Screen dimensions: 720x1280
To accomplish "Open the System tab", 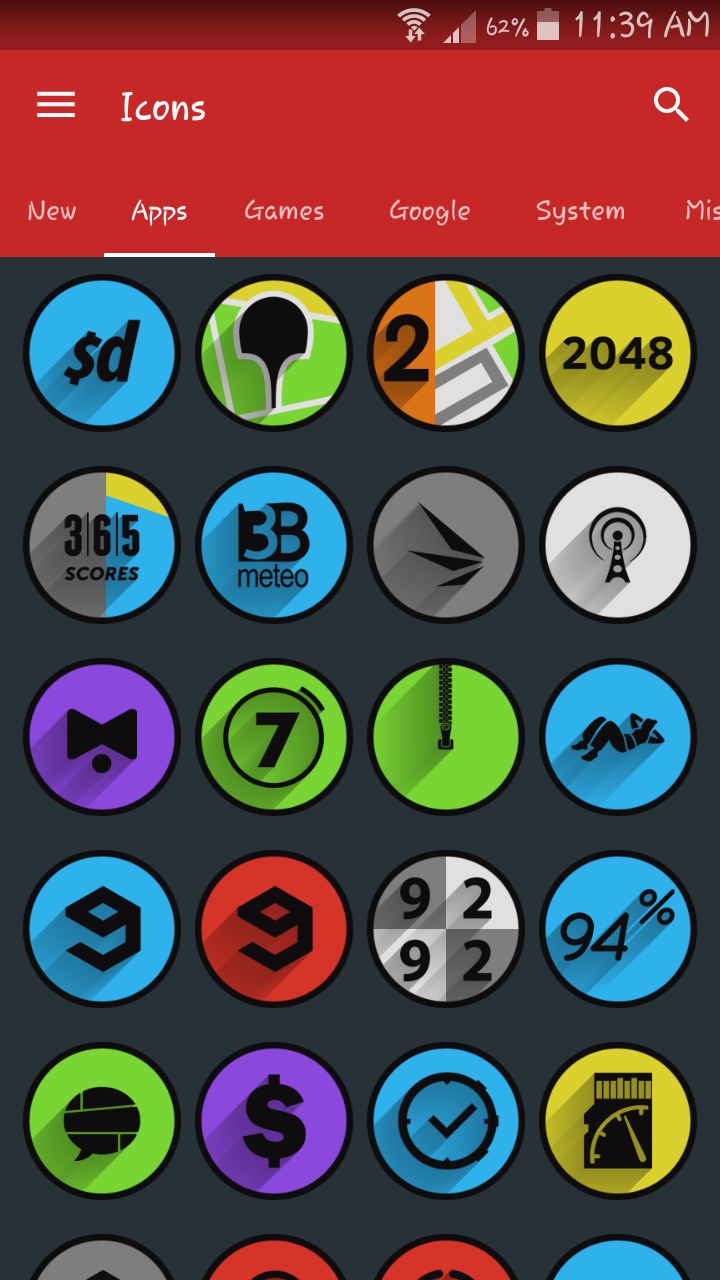I will (x=580, y=211).
